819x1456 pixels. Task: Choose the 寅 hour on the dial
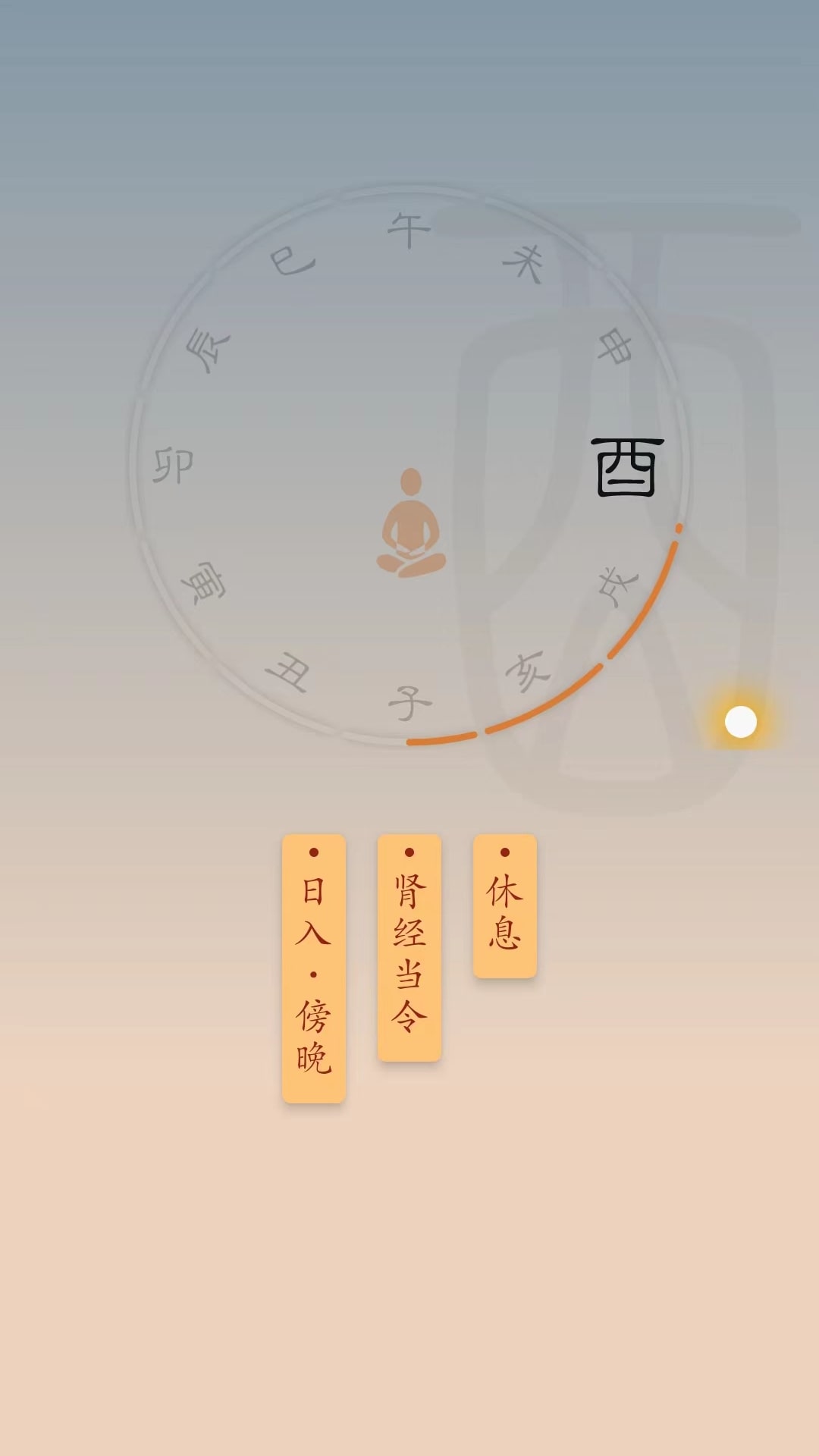pyautogui.click(x=202, y=583)
